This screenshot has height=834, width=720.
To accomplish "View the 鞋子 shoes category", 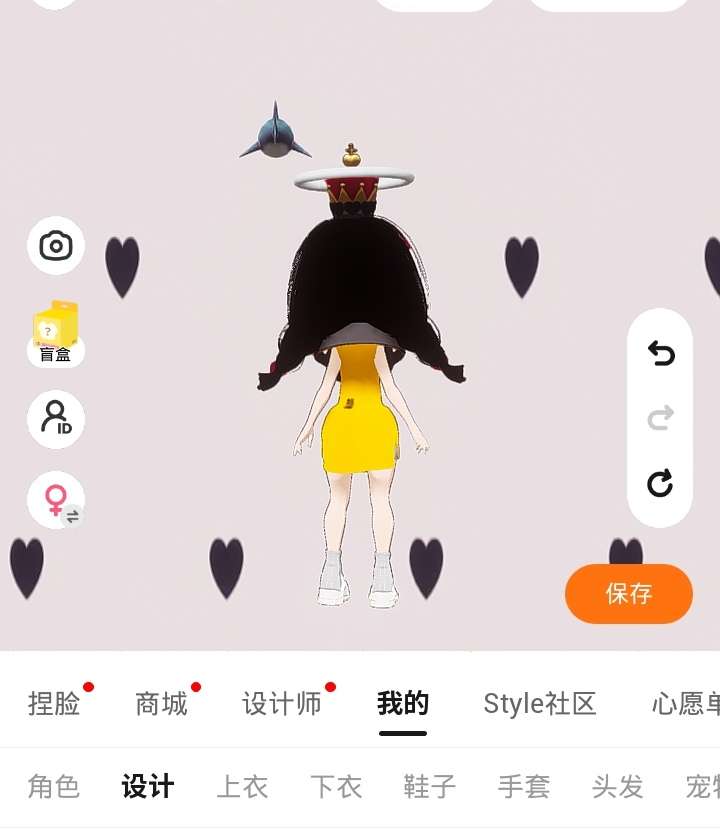I will tap(430, 787).
